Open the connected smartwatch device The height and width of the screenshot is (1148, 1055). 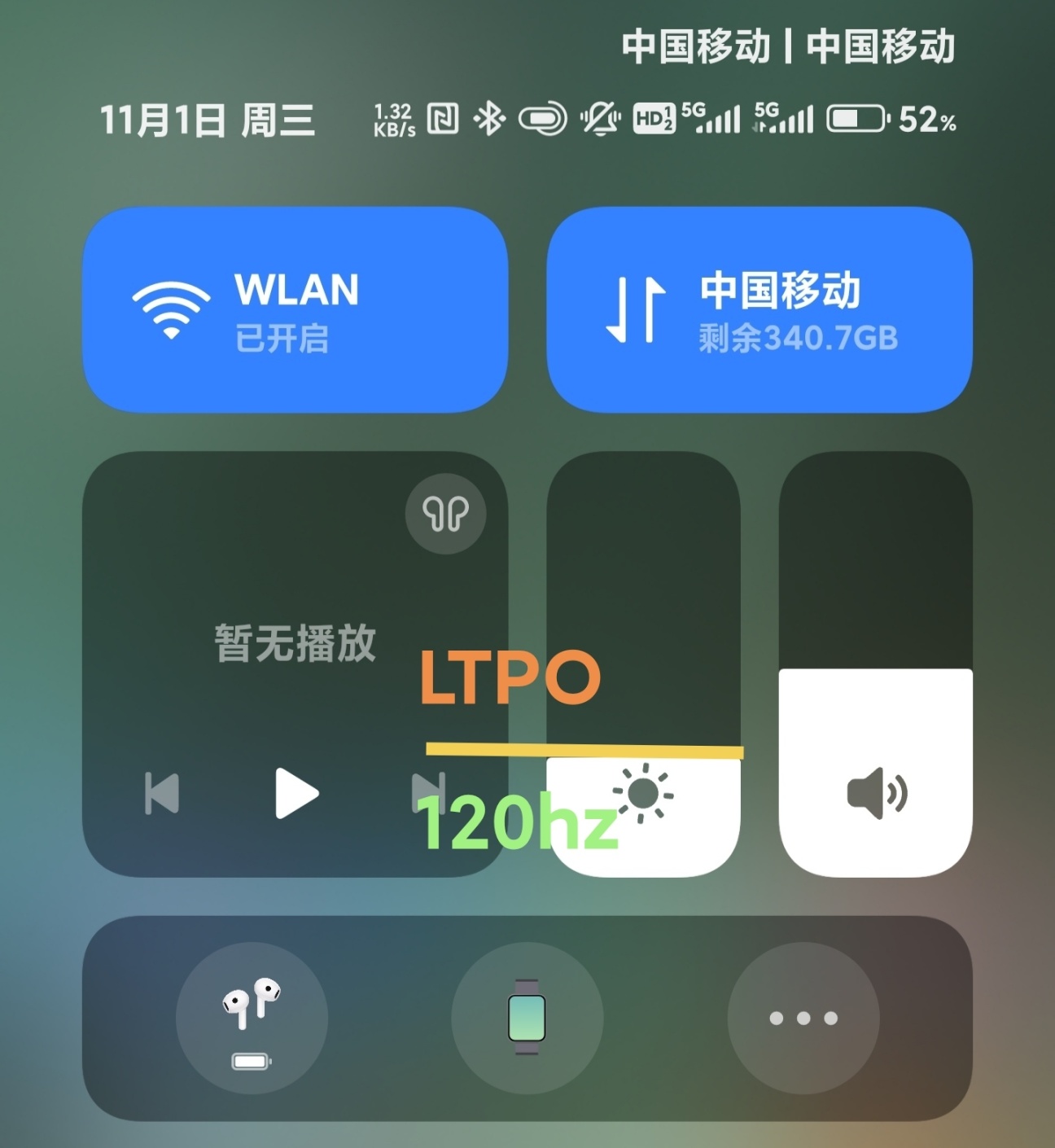(x=527, y=1018)
